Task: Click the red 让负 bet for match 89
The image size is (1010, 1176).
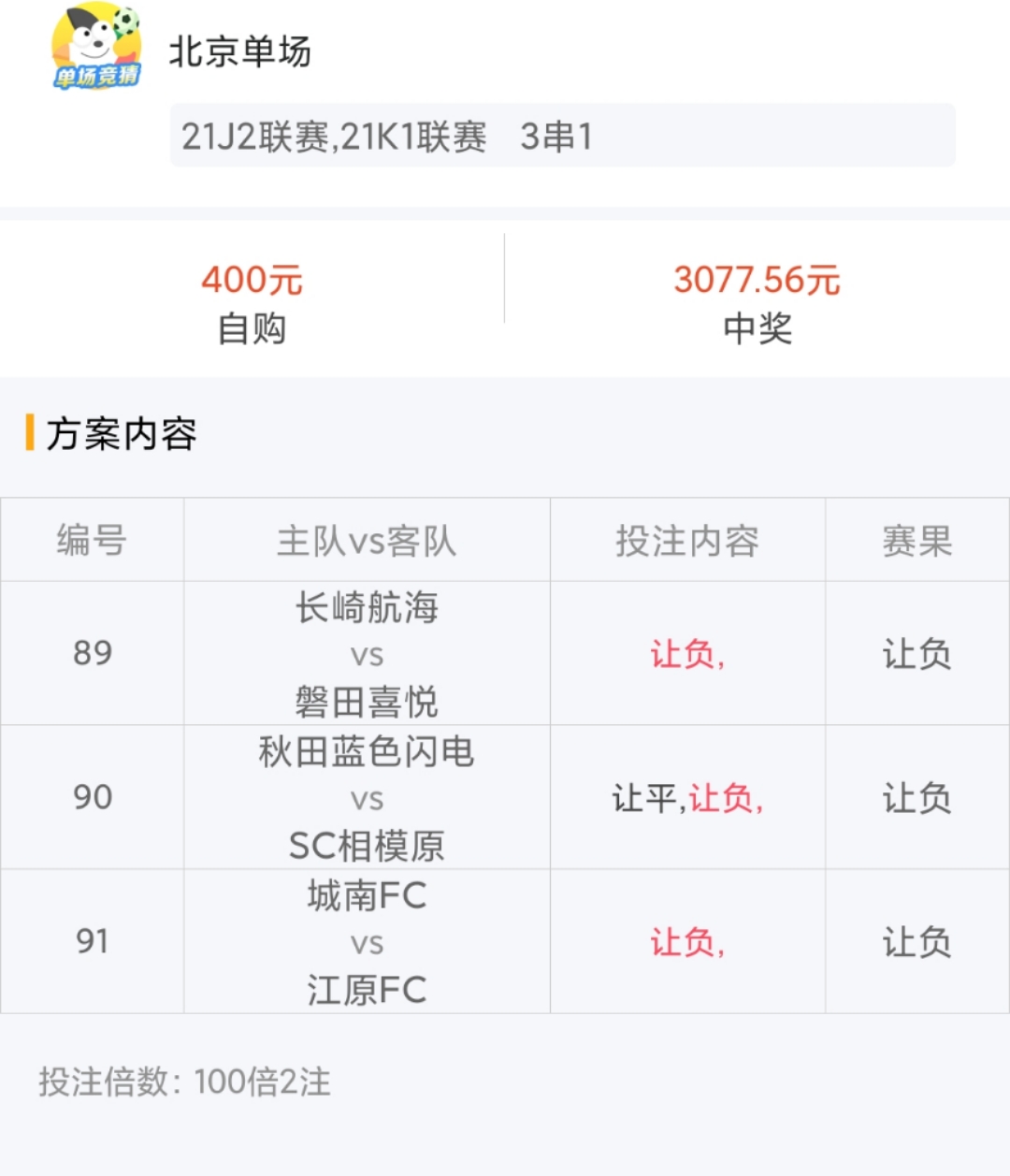Action: (687, 654)
